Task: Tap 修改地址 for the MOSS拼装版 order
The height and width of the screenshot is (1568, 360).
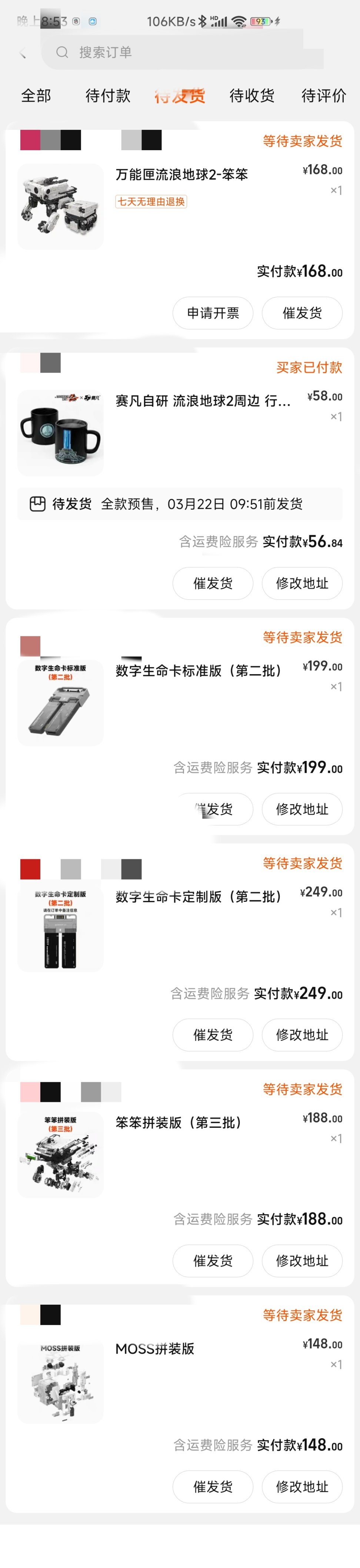Action: (x=302, y=1486)
